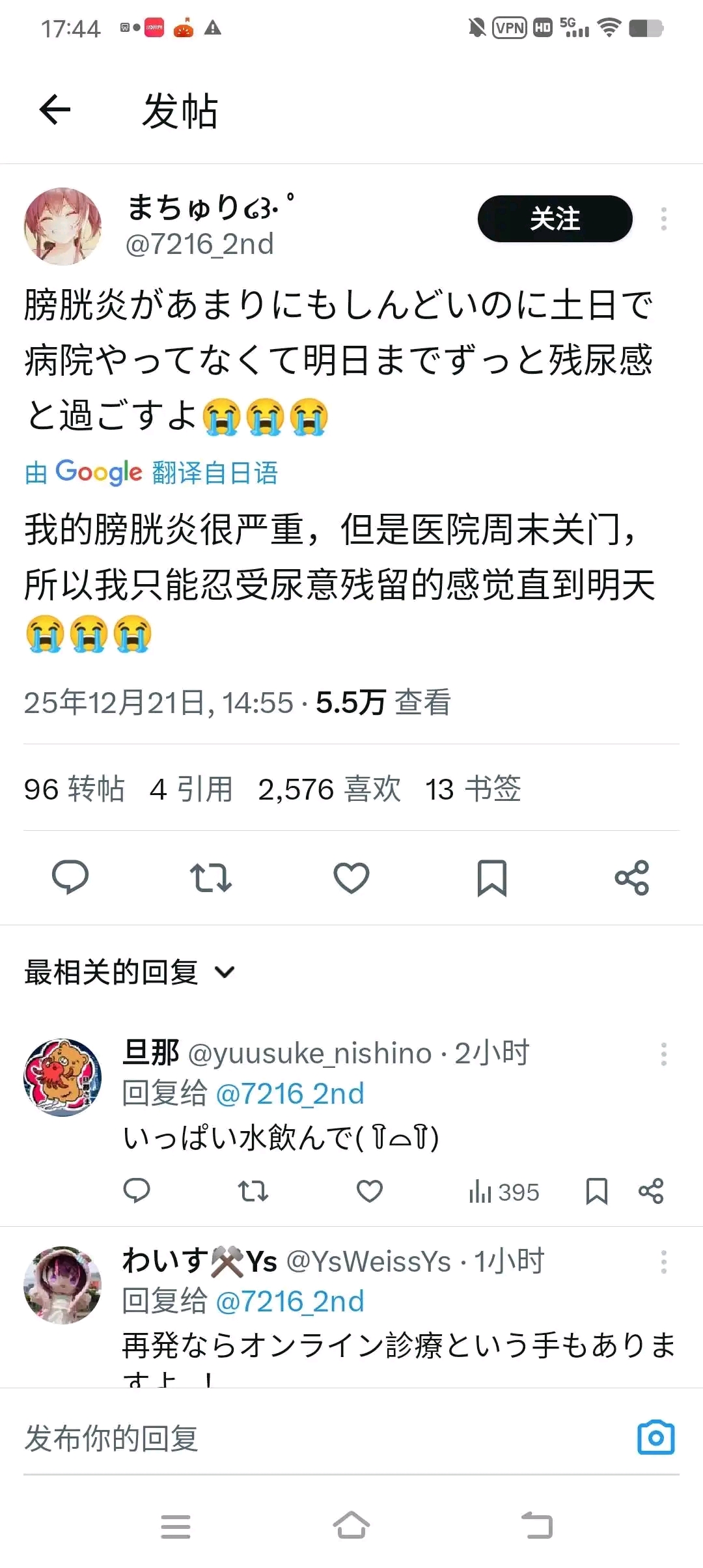Reply to the main post
This screenshot has width=703, height=1568.
(70, 877)
